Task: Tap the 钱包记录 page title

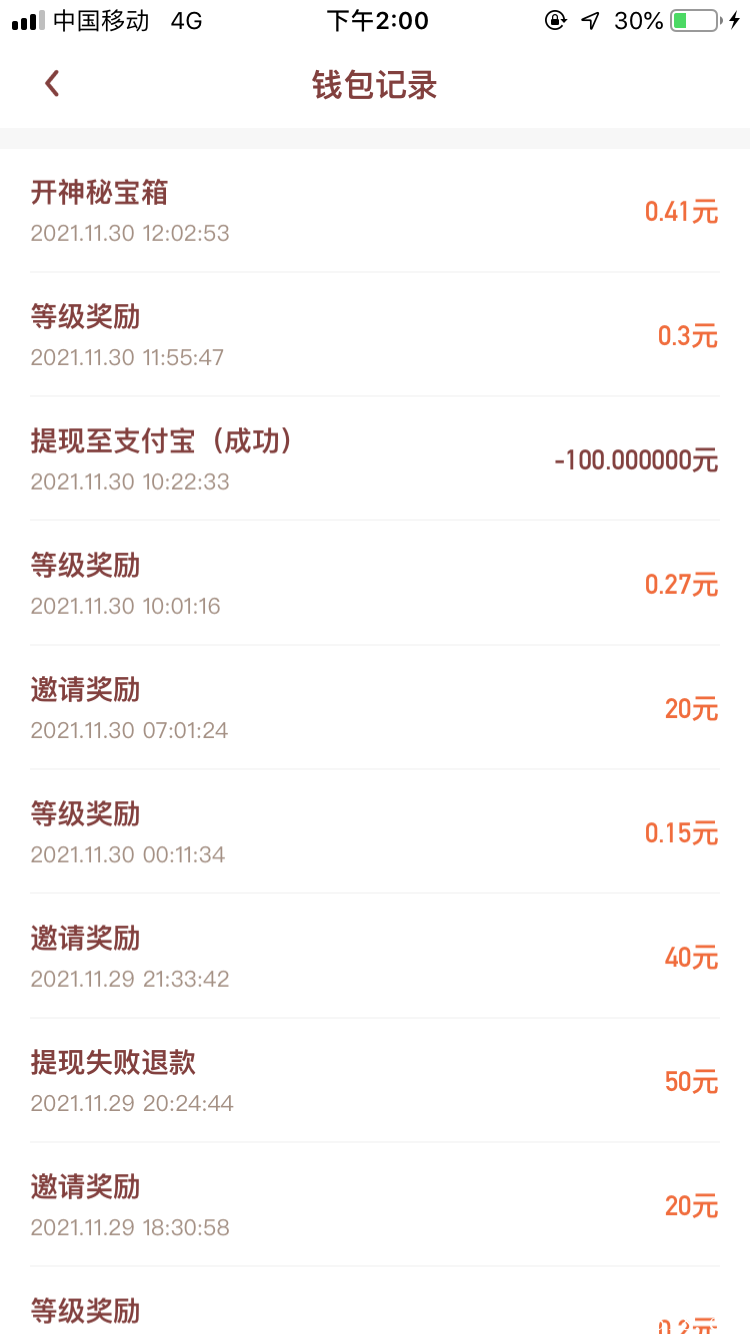Action: [x=375, y=83]
